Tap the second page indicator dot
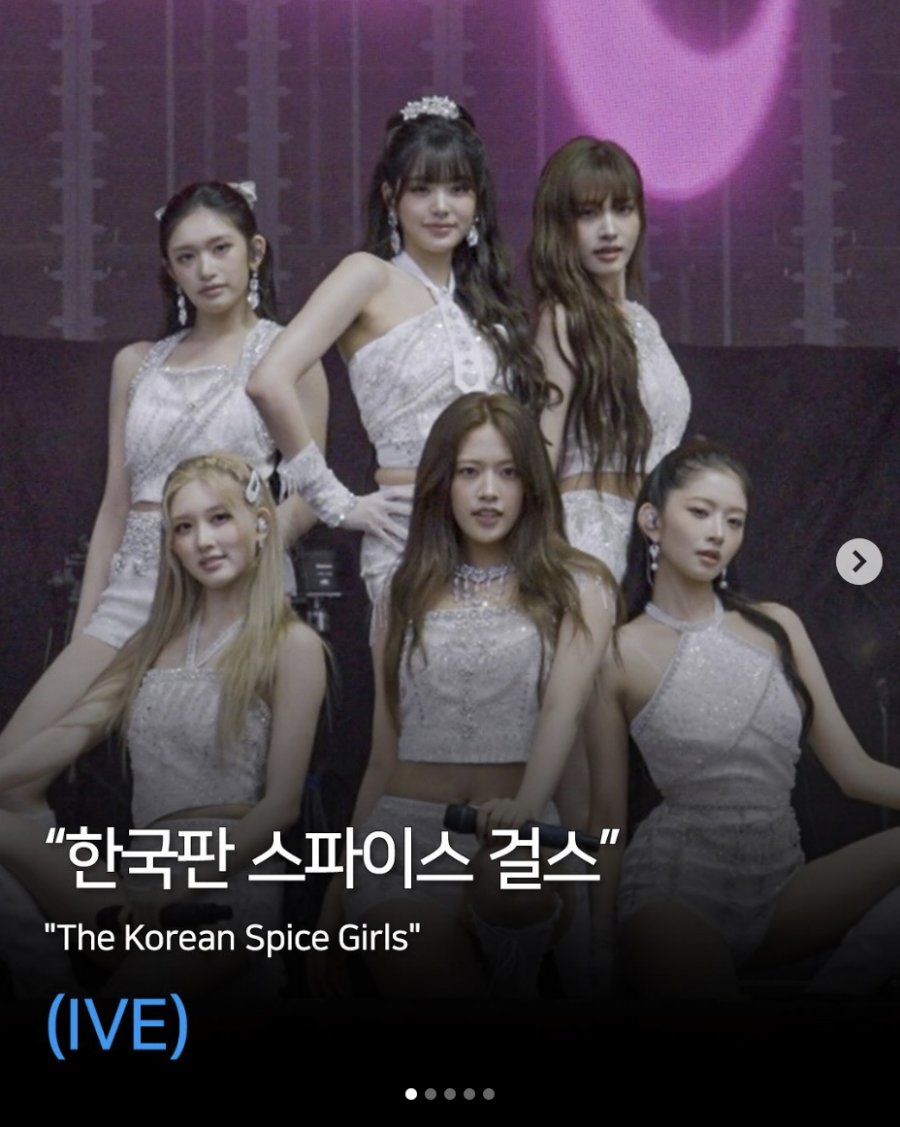 430,1094
